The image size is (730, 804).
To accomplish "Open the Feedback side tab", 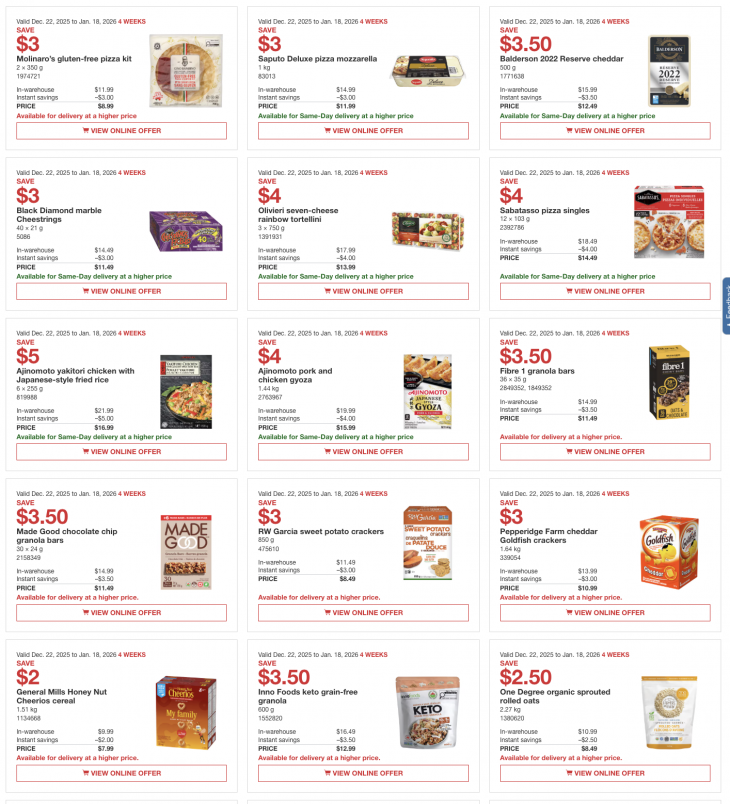I will coord(725,305).
